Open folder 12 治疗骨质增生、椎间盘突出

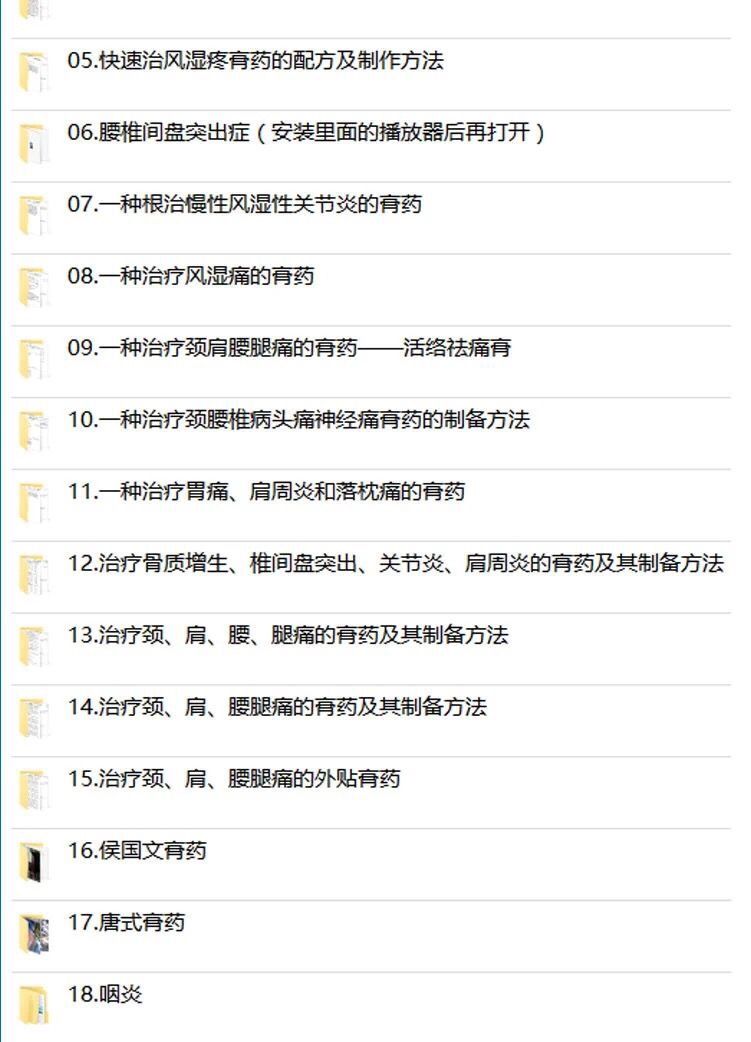coord(395,564)
